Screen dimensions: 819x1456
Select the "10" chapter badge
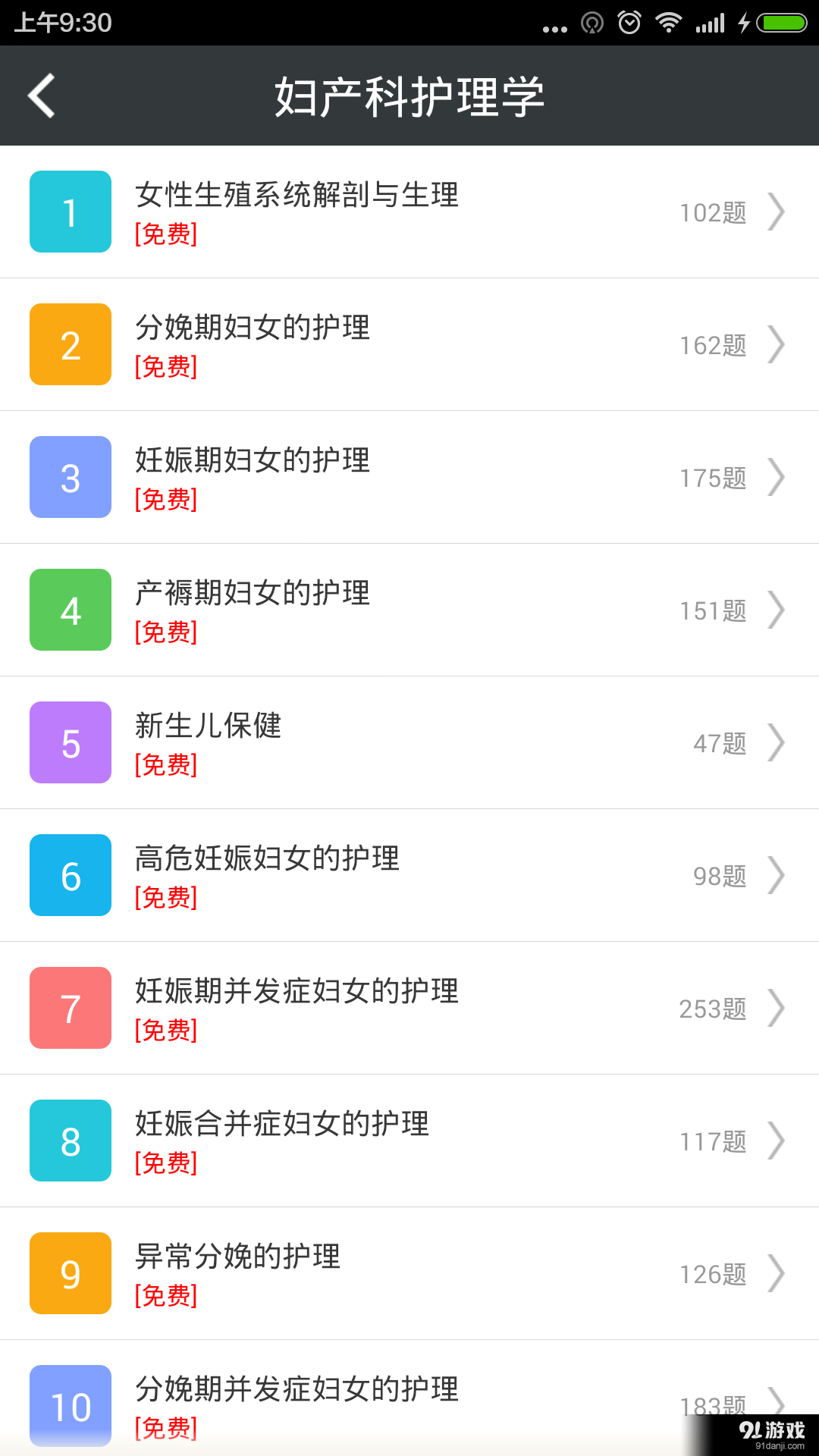tap(70, 1406)
